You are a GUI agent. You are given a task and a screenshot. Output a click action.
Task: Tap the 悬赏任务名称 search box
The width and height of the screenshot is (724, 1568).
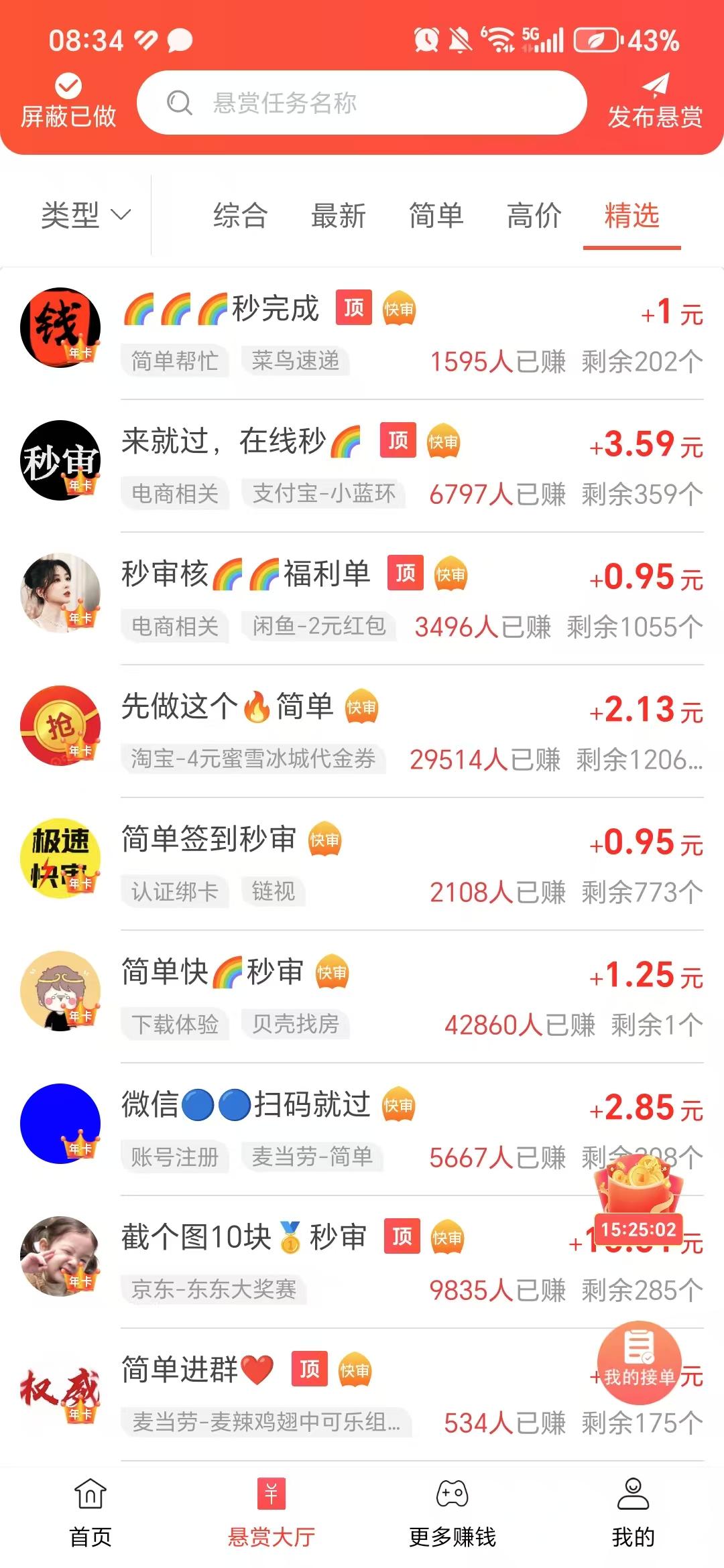(x=362, y=103)
